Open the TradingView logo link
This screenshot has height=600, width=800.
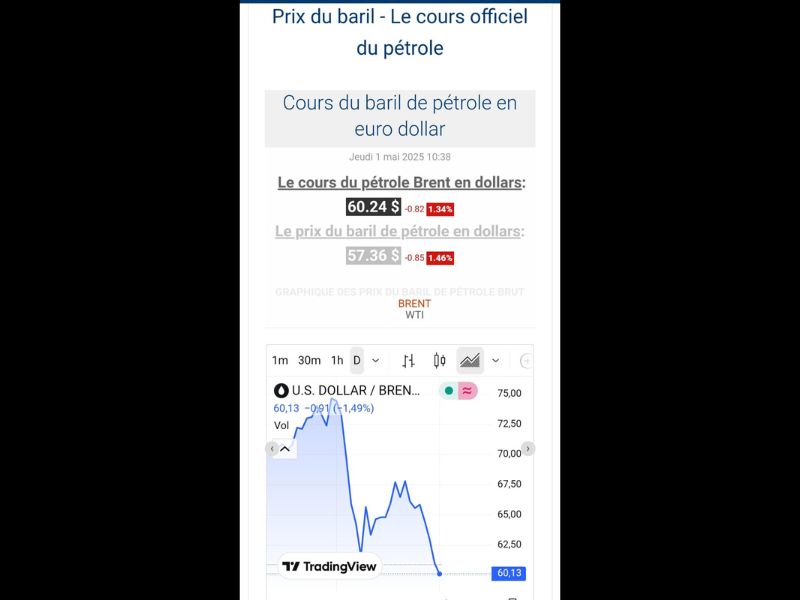tap(329, 566)
